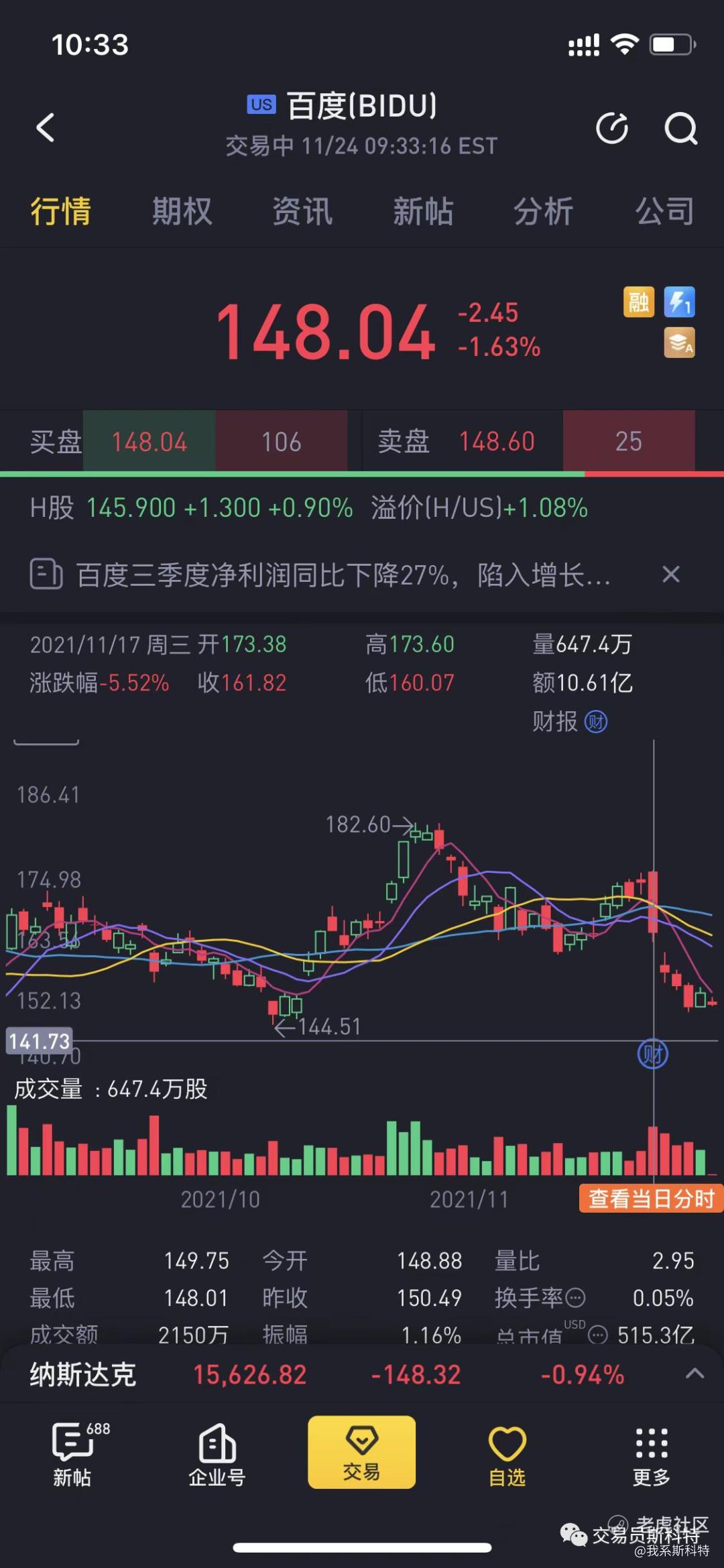This screenshot has width=724, height=1568.
Task: Dismiss the news banner with the X
Action: tap(671, 574)
